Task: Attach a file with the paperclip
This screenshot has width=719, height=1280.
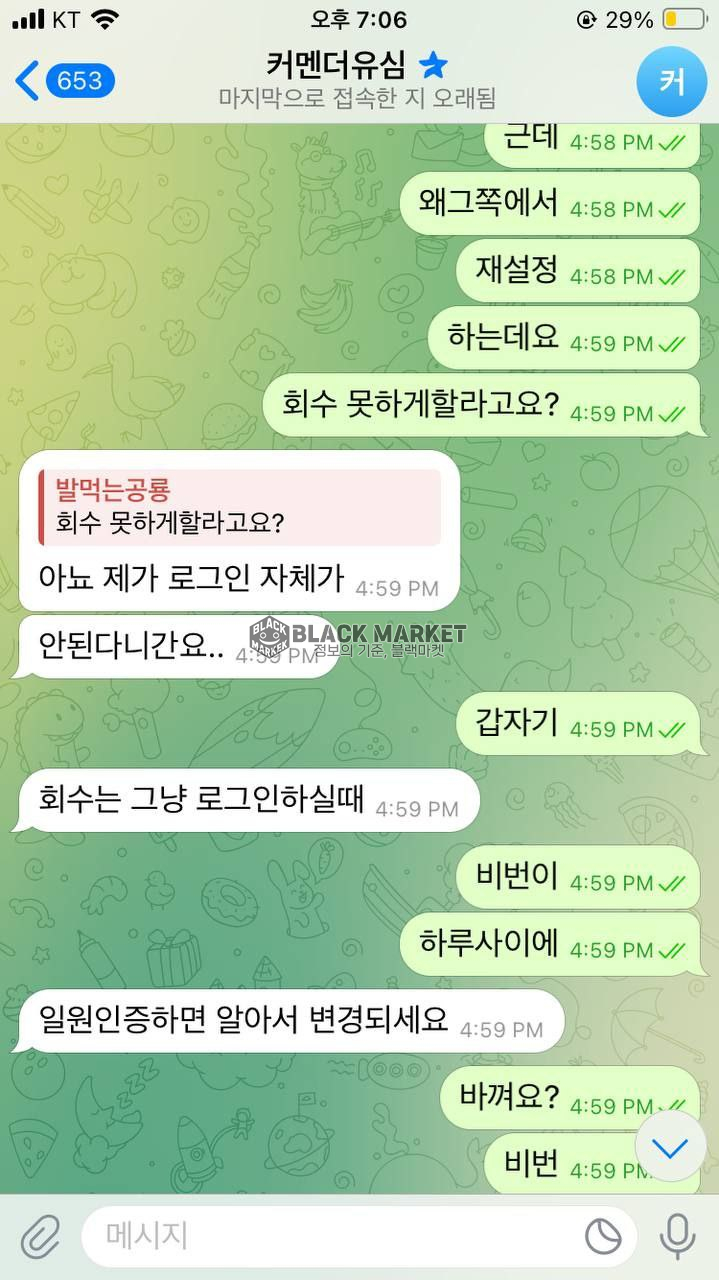Action: 40,1237
